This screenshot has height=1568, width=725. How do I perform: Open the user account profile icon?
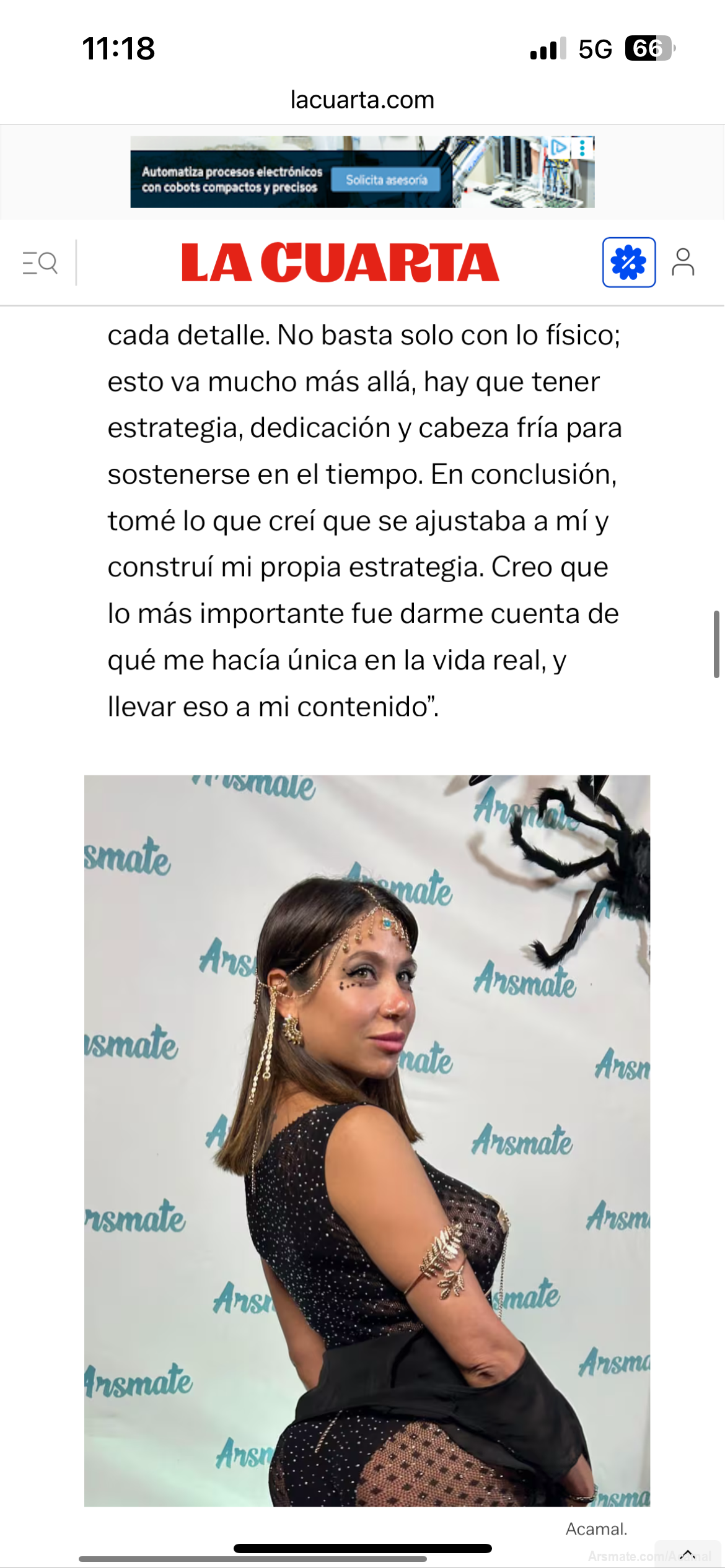(683, 263)
